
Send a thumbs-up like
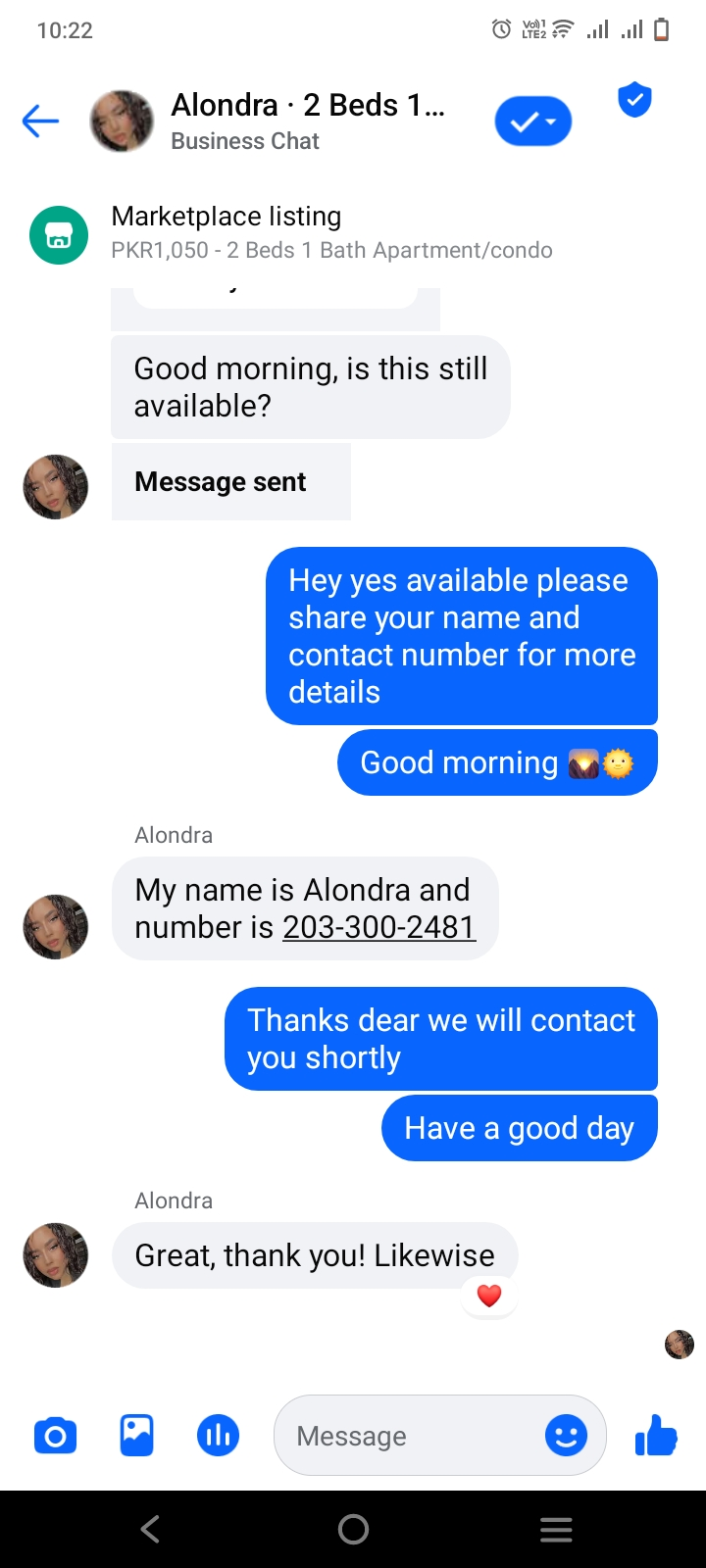pyautogui.click(x=656, y=1436)
